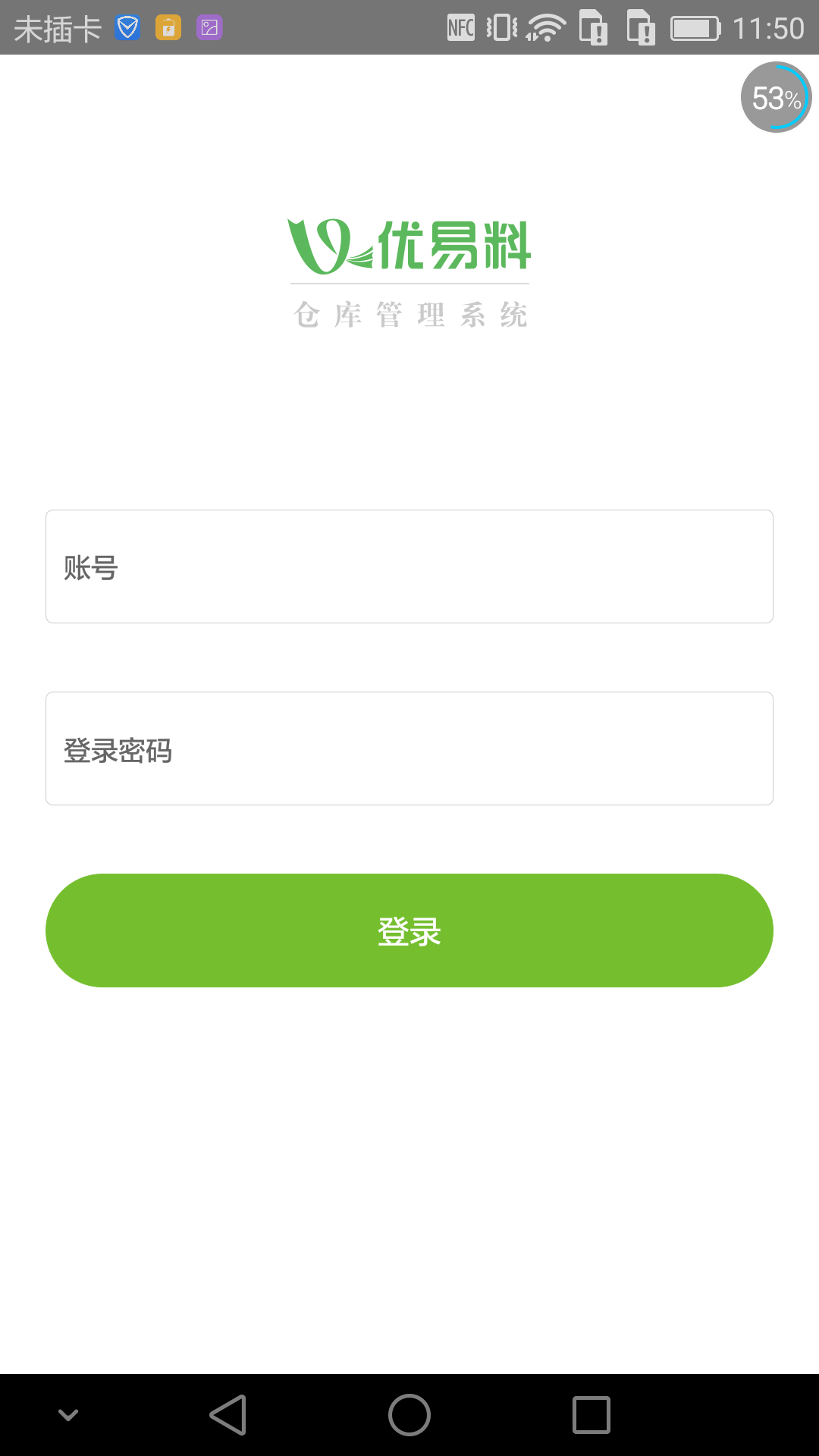Tap the 账号 account input field
Screen dimensions: 819x1456
(409, 566)
